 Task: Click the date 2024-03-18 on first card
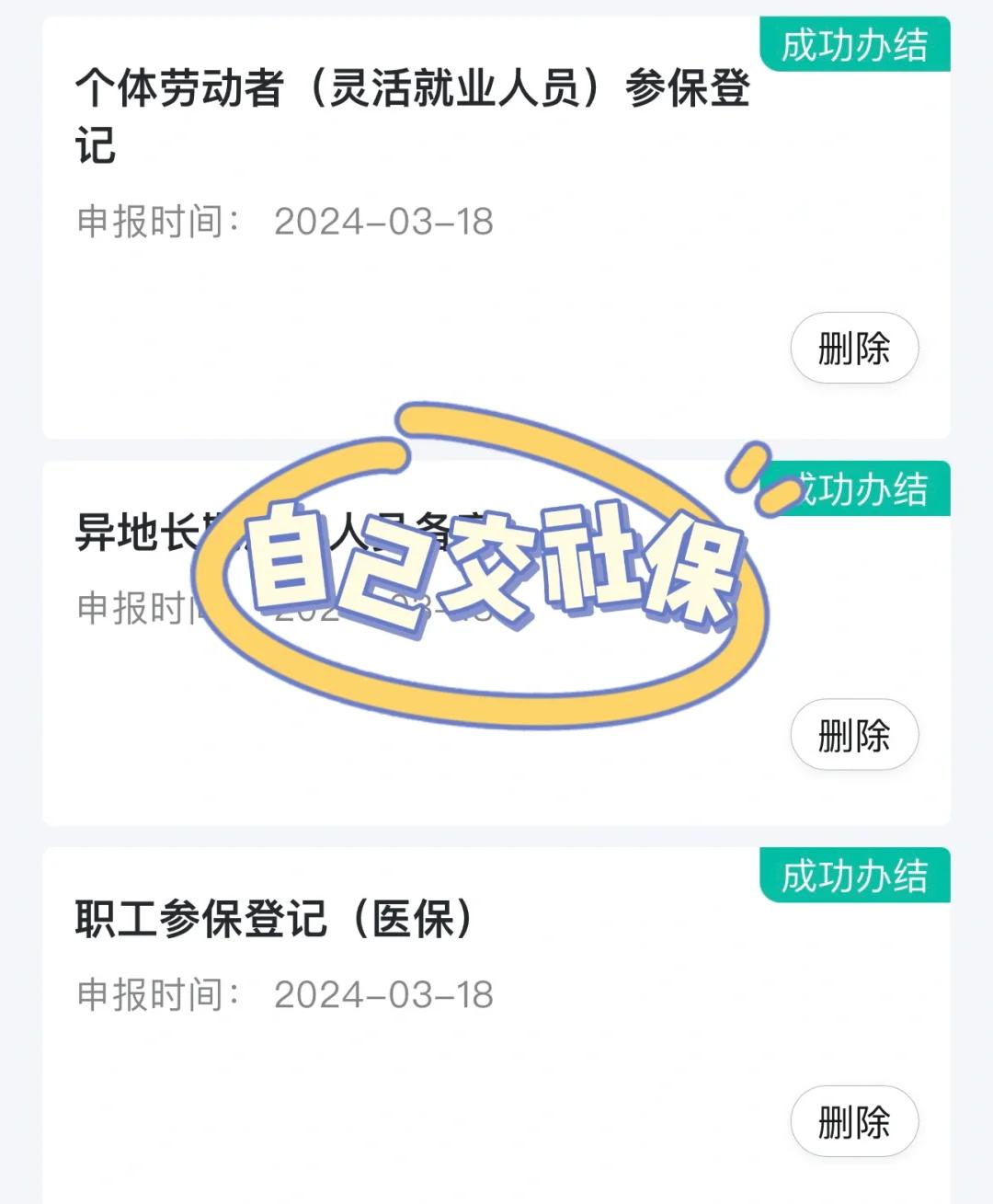pos(386,223)
